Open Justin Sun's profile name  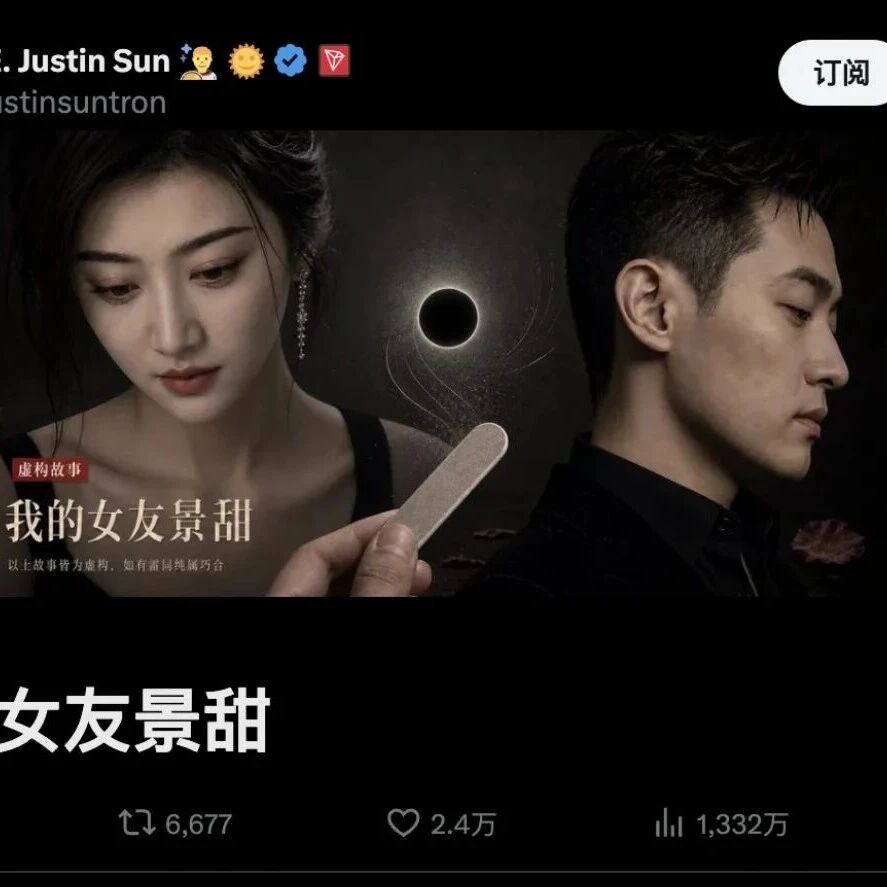85,61
